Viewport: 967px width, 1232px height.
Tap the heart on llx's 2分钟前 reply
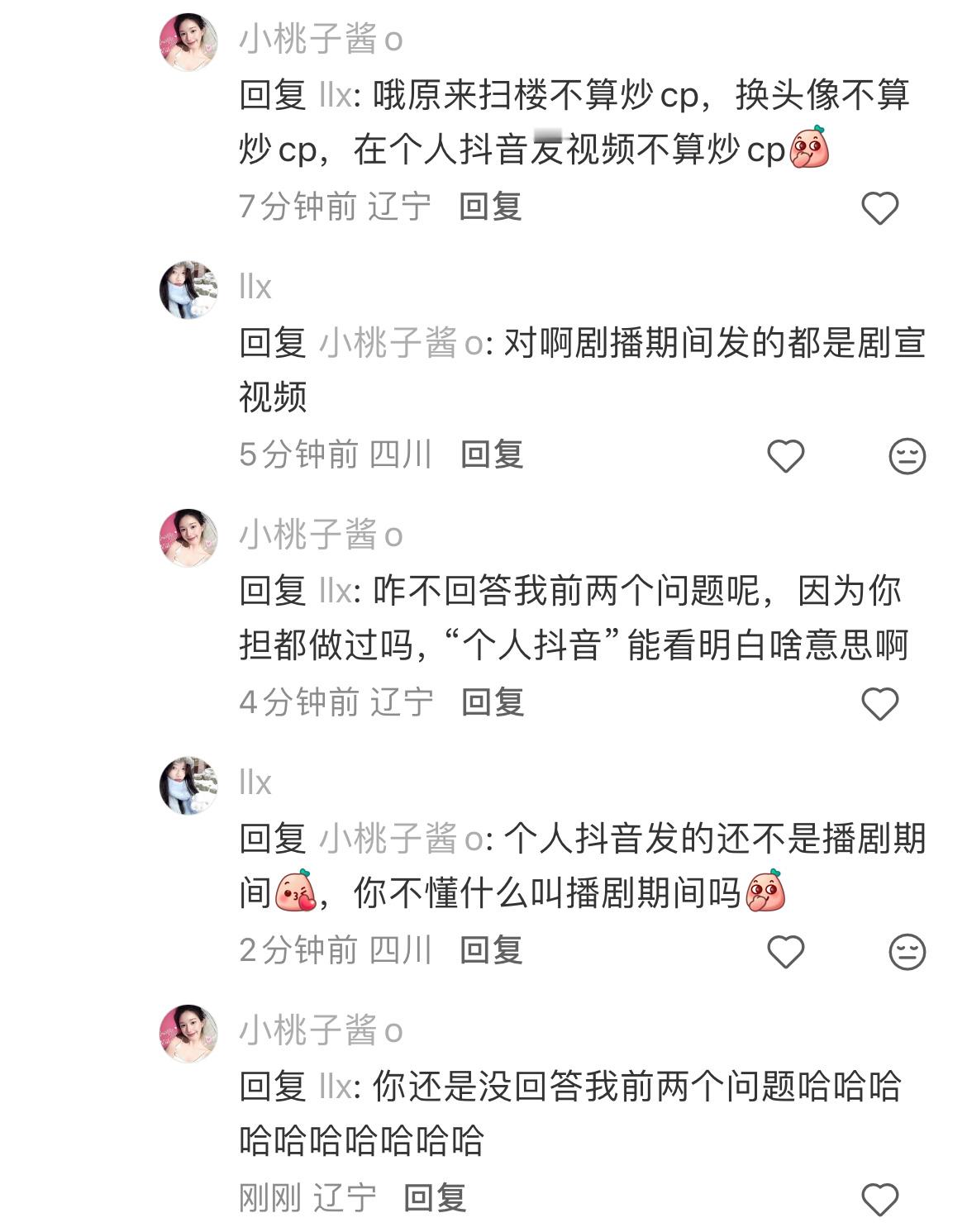pos(786,951)
